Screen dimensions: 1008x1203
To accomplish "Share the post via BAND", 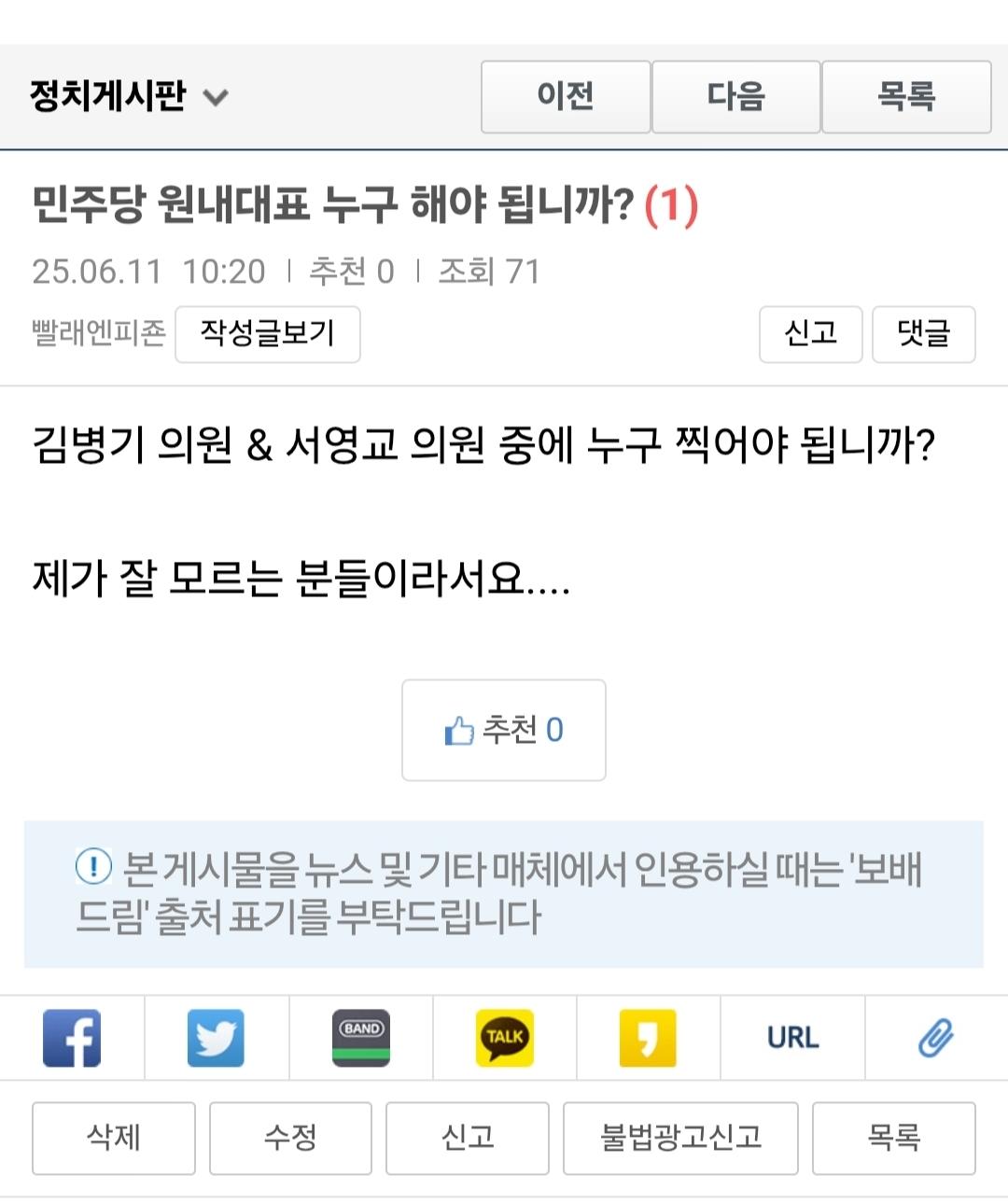I will coord(360,1037).
